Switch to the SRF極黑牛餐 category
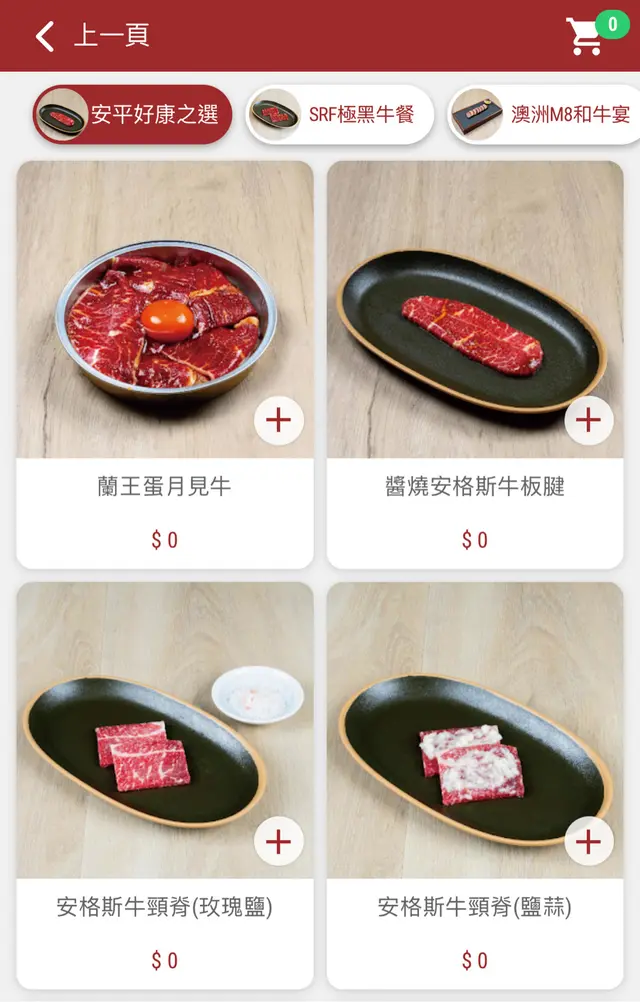 coord(340,114)
